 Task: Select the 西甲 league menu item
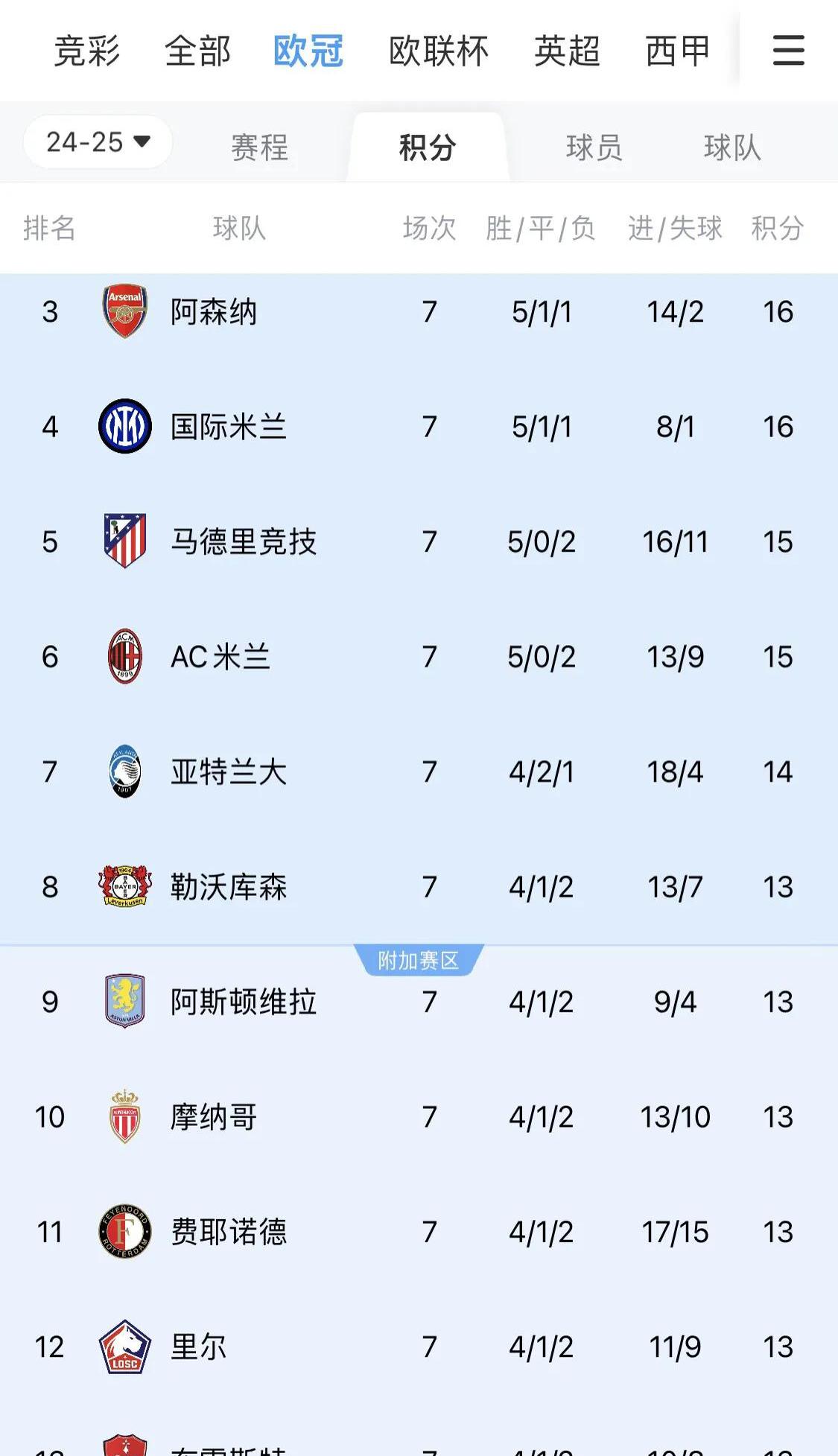click(676, 51)
